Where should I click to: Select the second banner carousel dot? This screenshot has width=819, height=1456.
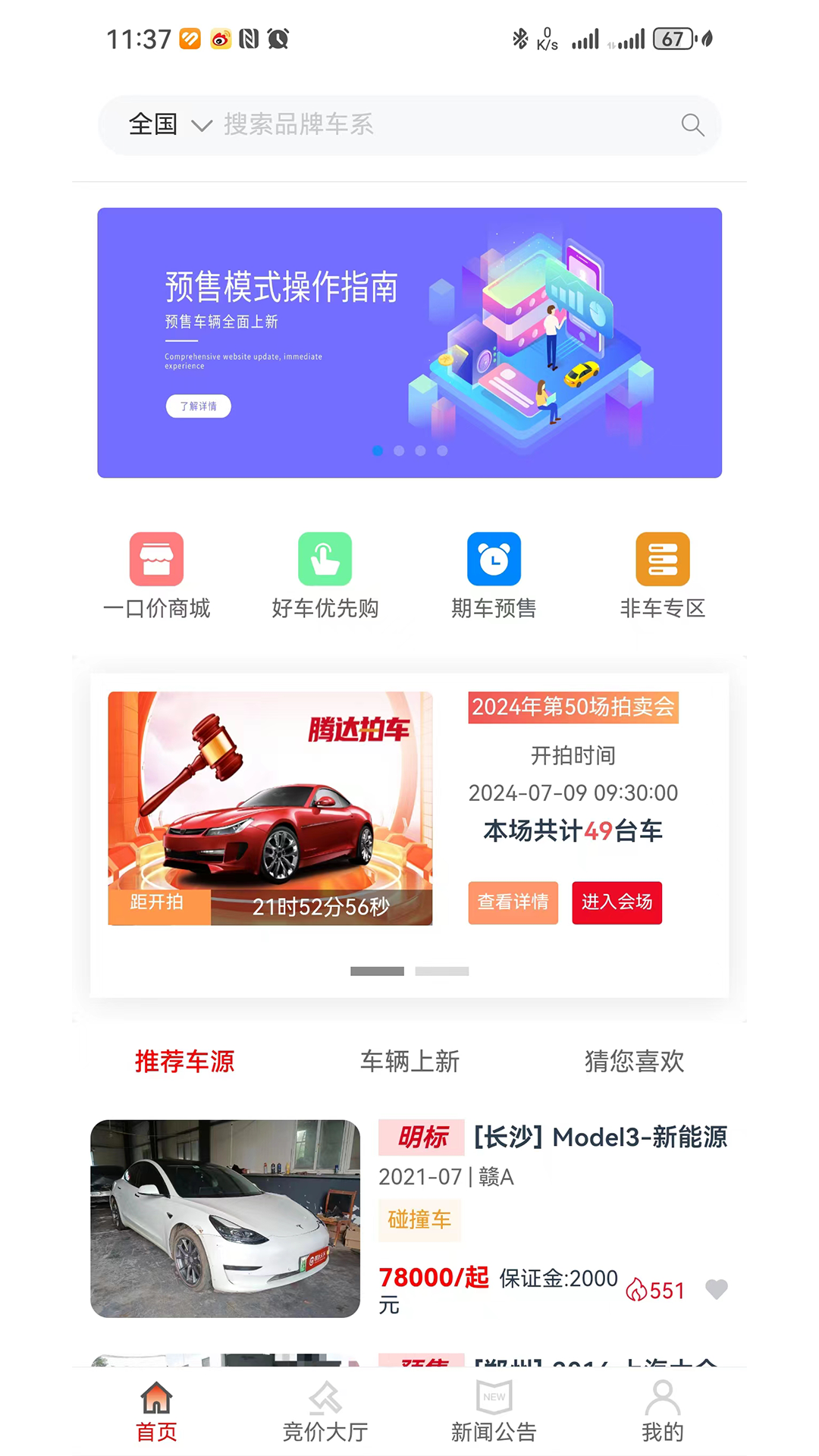(399, 450)
